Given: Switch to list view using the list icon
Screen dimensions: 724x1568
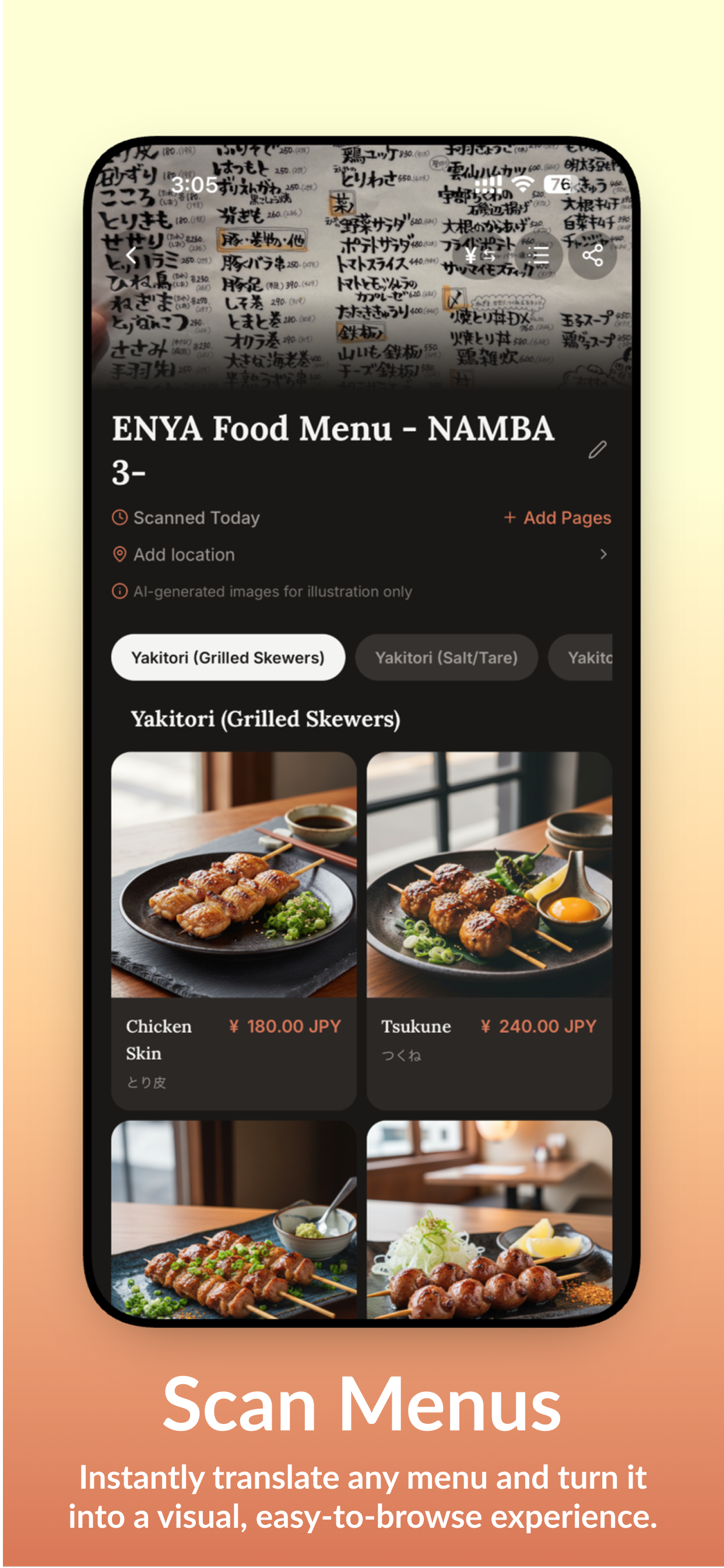Looking at the screenshot, I should coord(539,255).
